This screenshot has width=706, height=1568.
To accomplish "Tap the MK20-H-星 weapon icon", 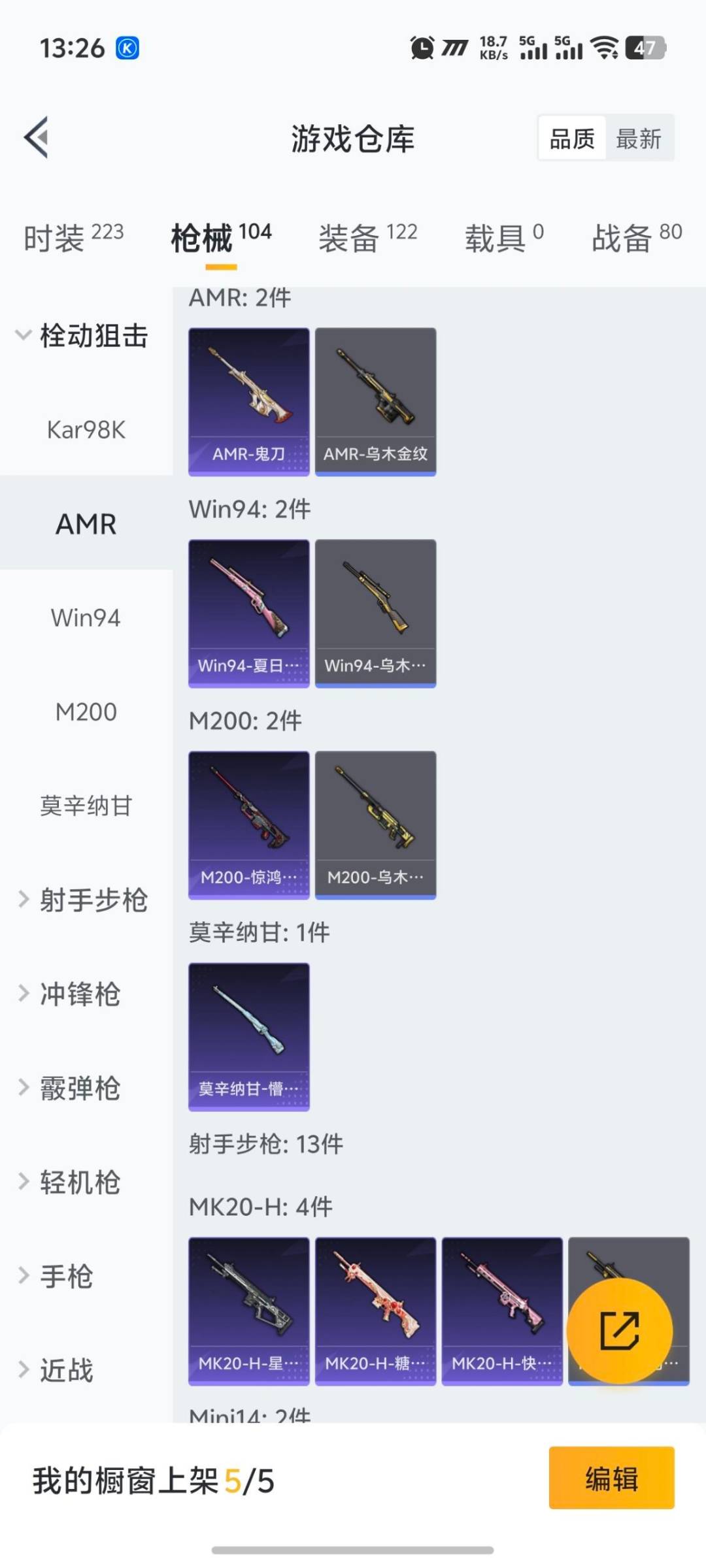I will [248, 1310].
